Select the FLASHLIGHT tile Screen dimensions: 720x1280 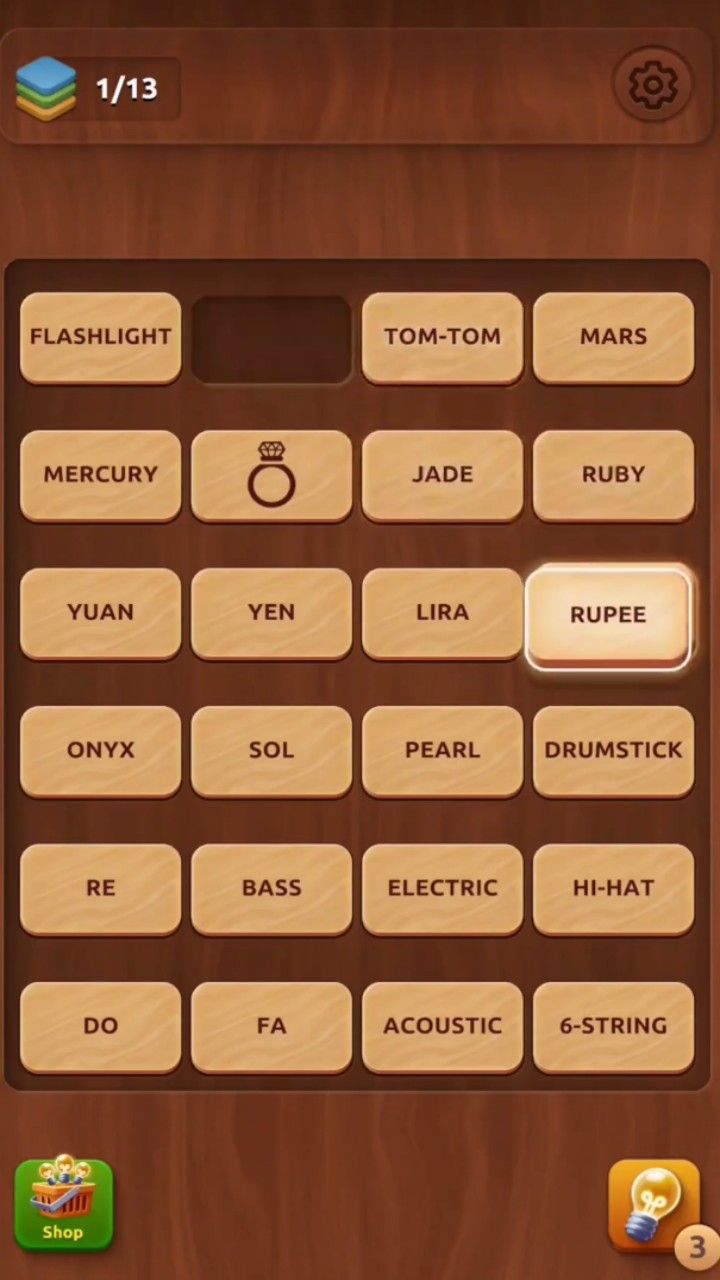point(100,336)
